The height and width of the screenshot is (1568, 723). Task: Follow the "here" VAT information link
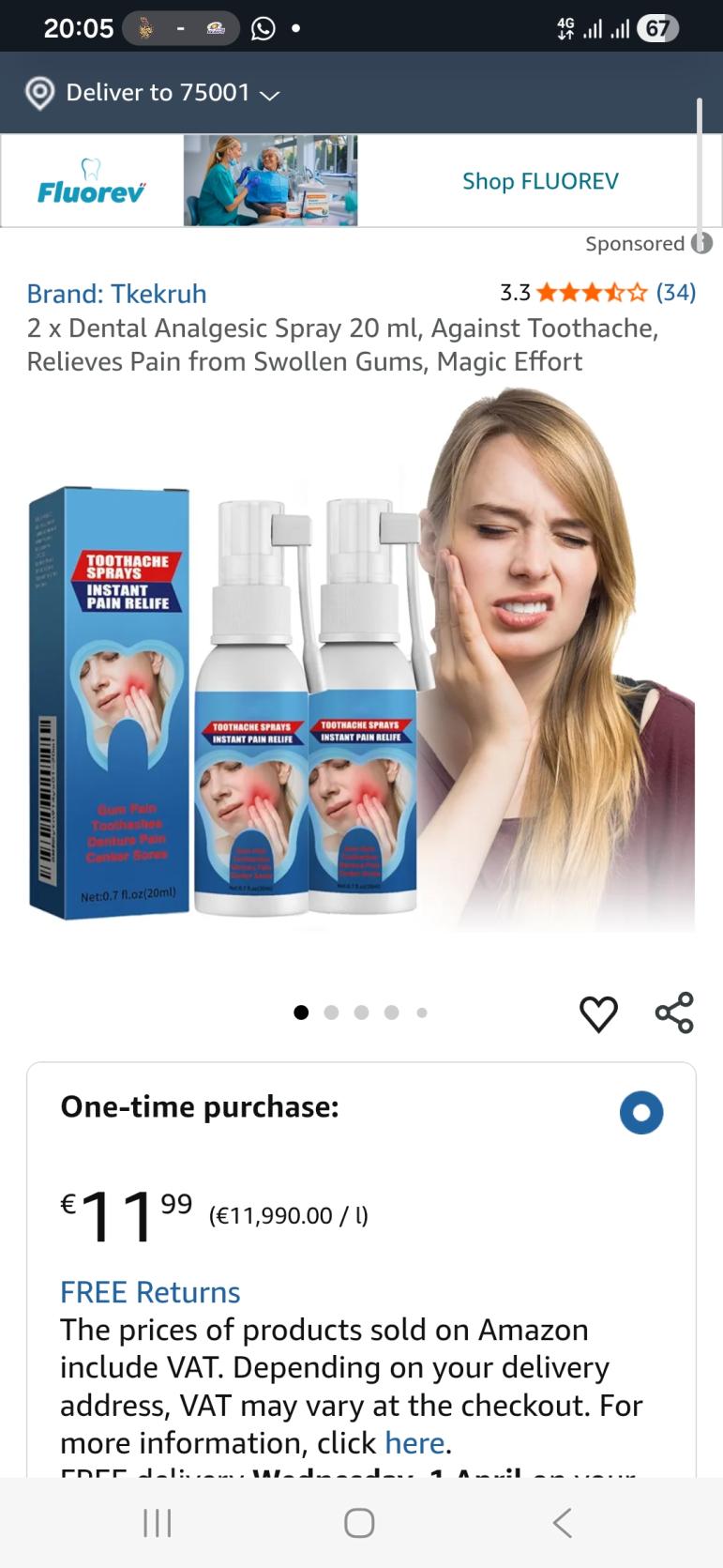(x=414, y=1442)
